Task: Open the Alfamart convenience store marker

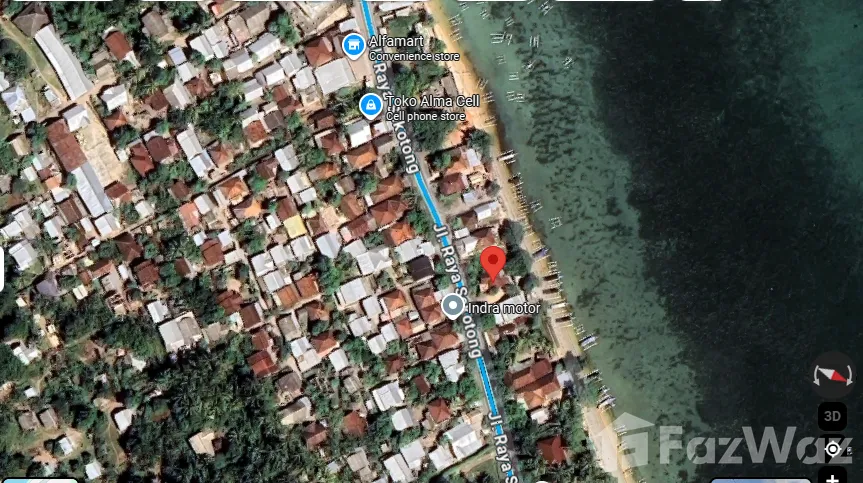Action: [x=353, y=46]
